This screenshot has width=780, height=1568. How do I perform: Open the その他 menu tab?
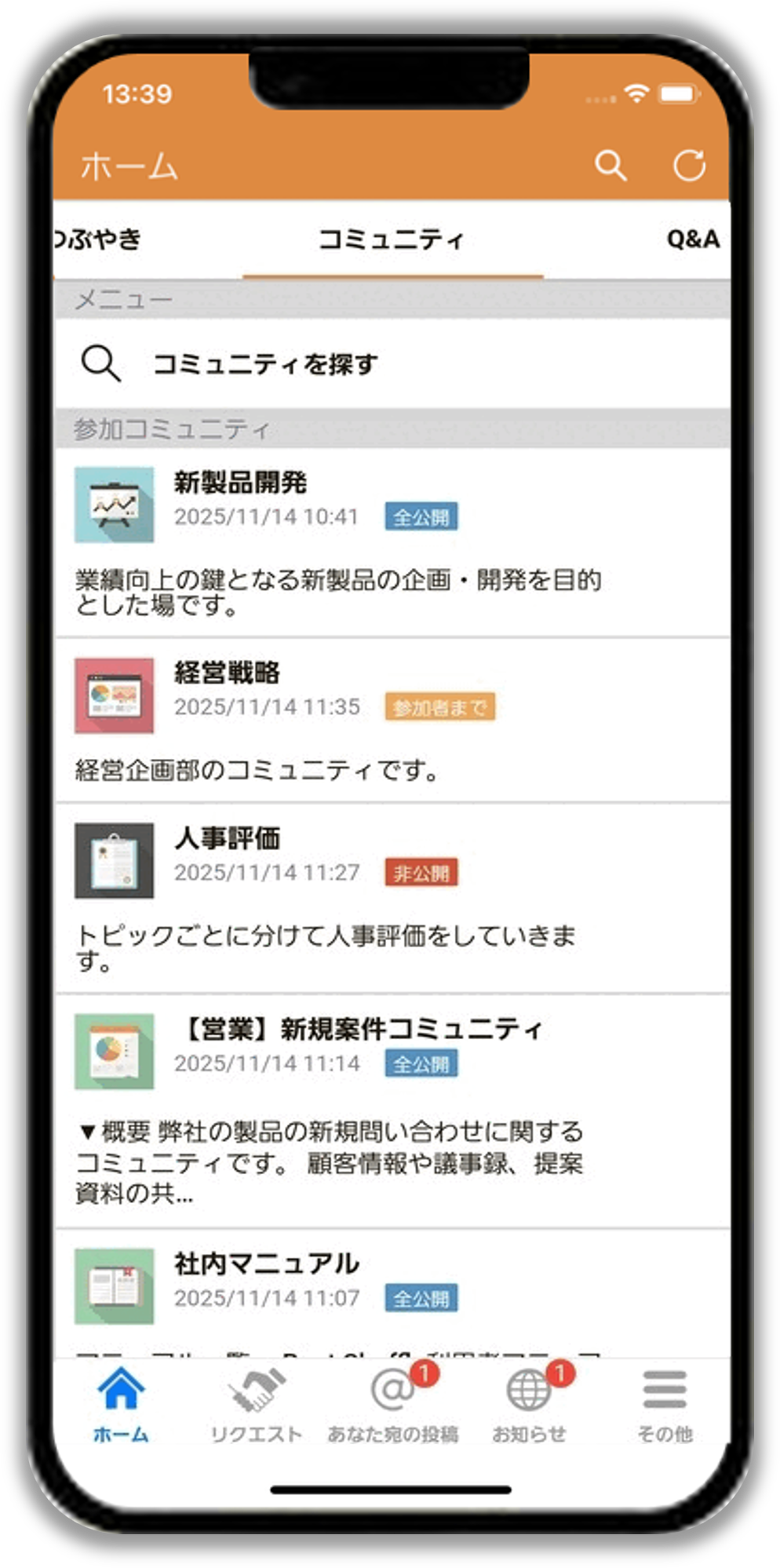pos(665,1403)
